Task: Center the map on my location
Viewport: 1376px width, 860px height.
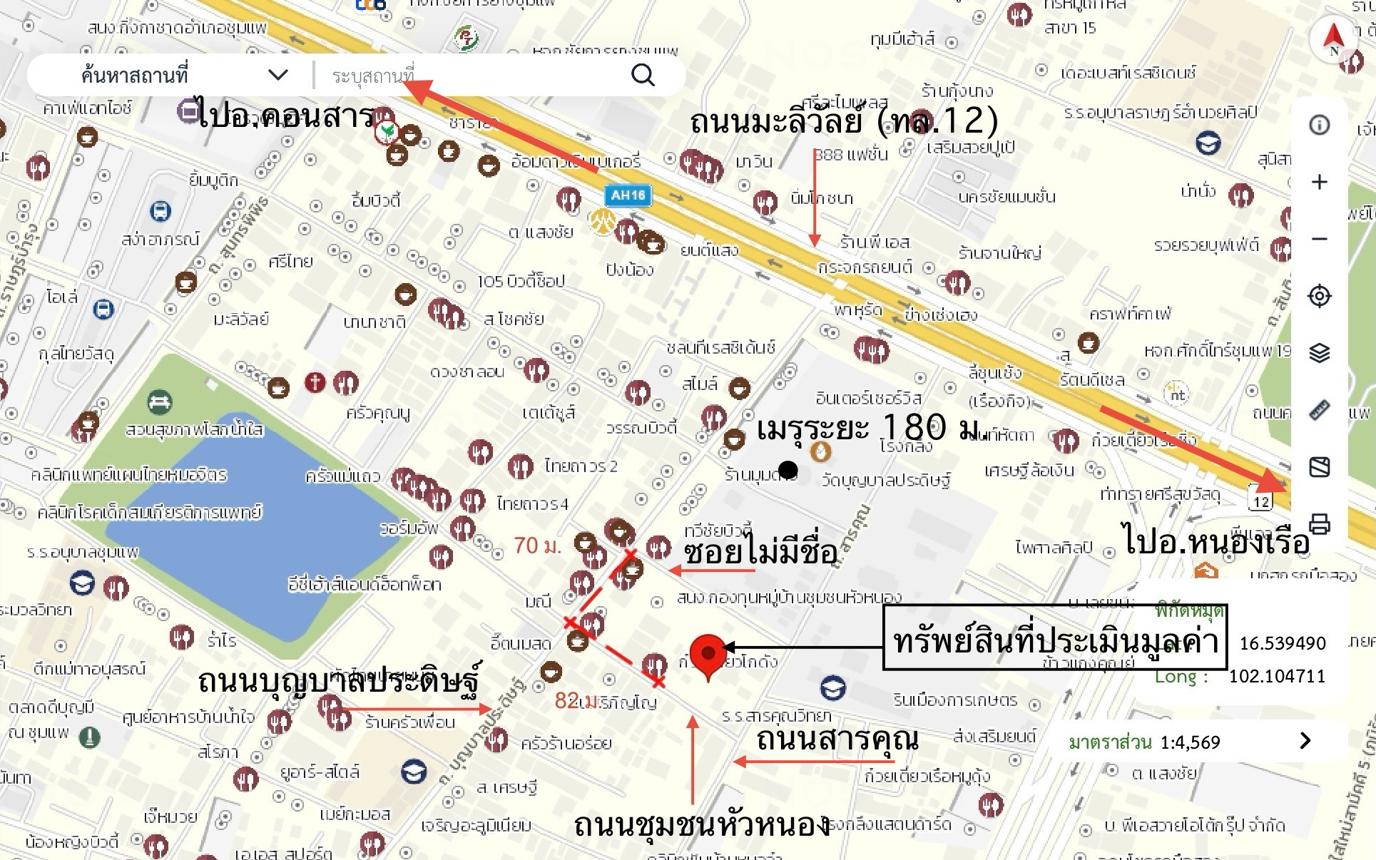Action: pyautogui.click(x=1319, y=296)
